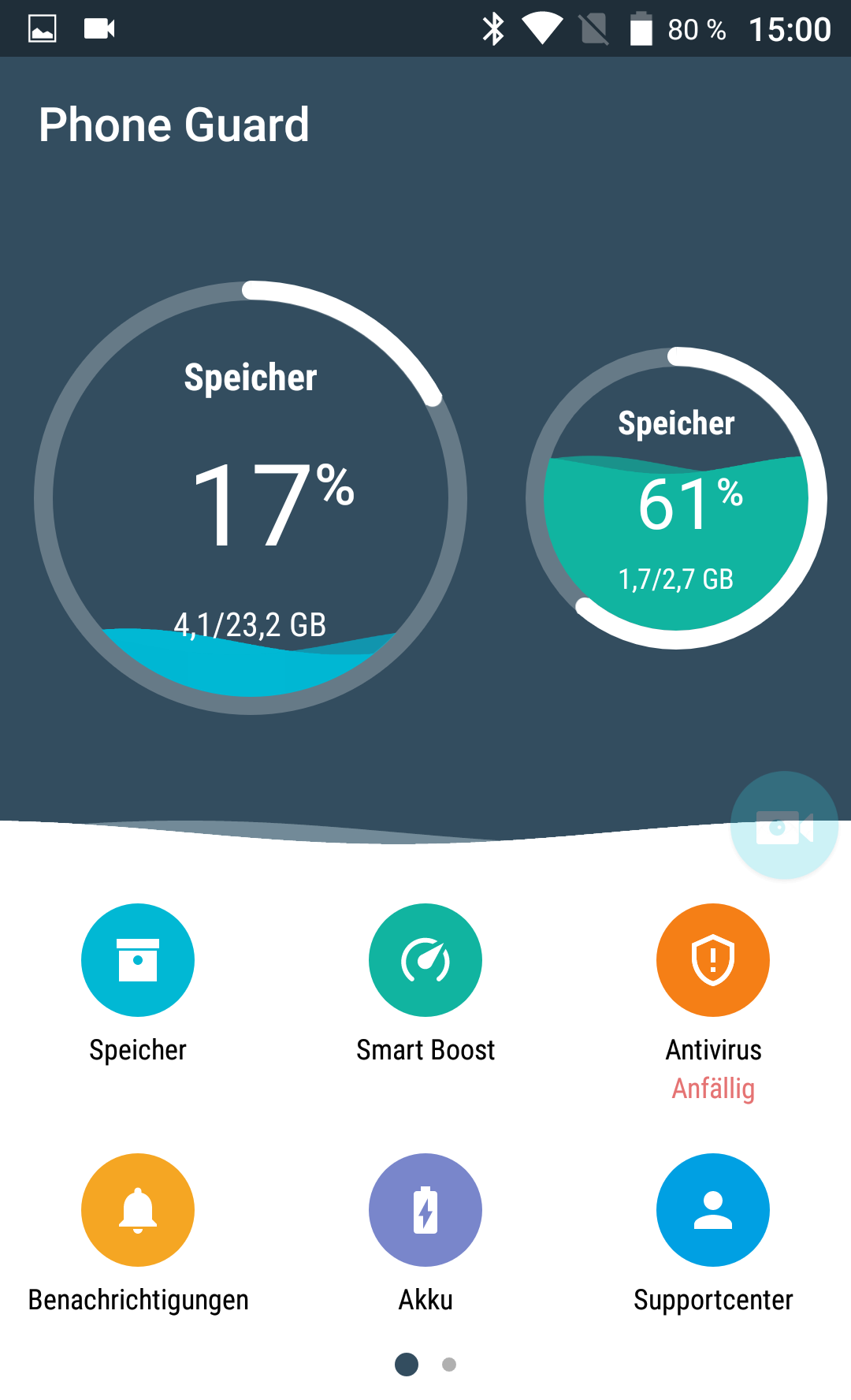Open the Akku battery section
Image resolution: width=851 pixels, height=1400 pixels.
(425, 1210)
